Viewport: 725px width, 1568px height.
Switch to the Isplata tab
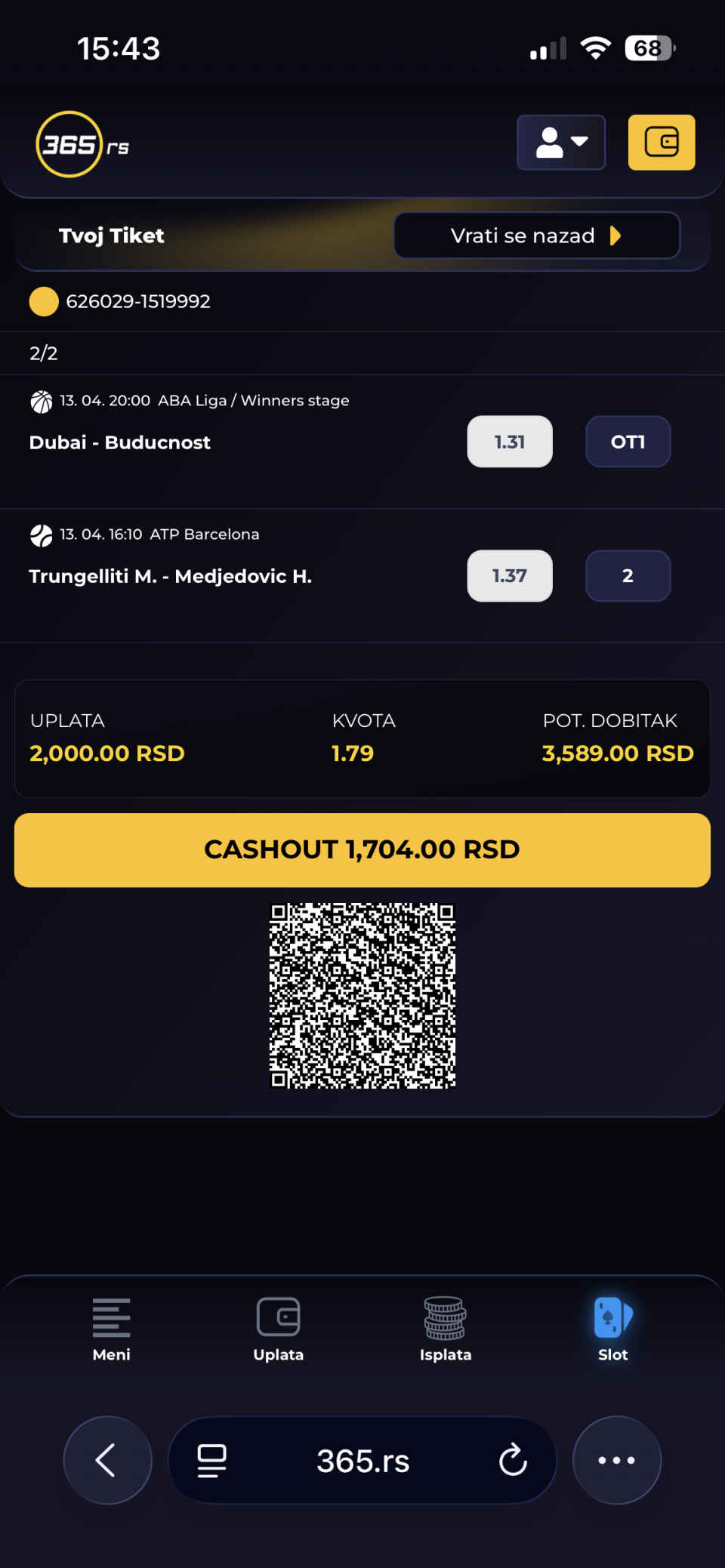[x=446, y=1329]
